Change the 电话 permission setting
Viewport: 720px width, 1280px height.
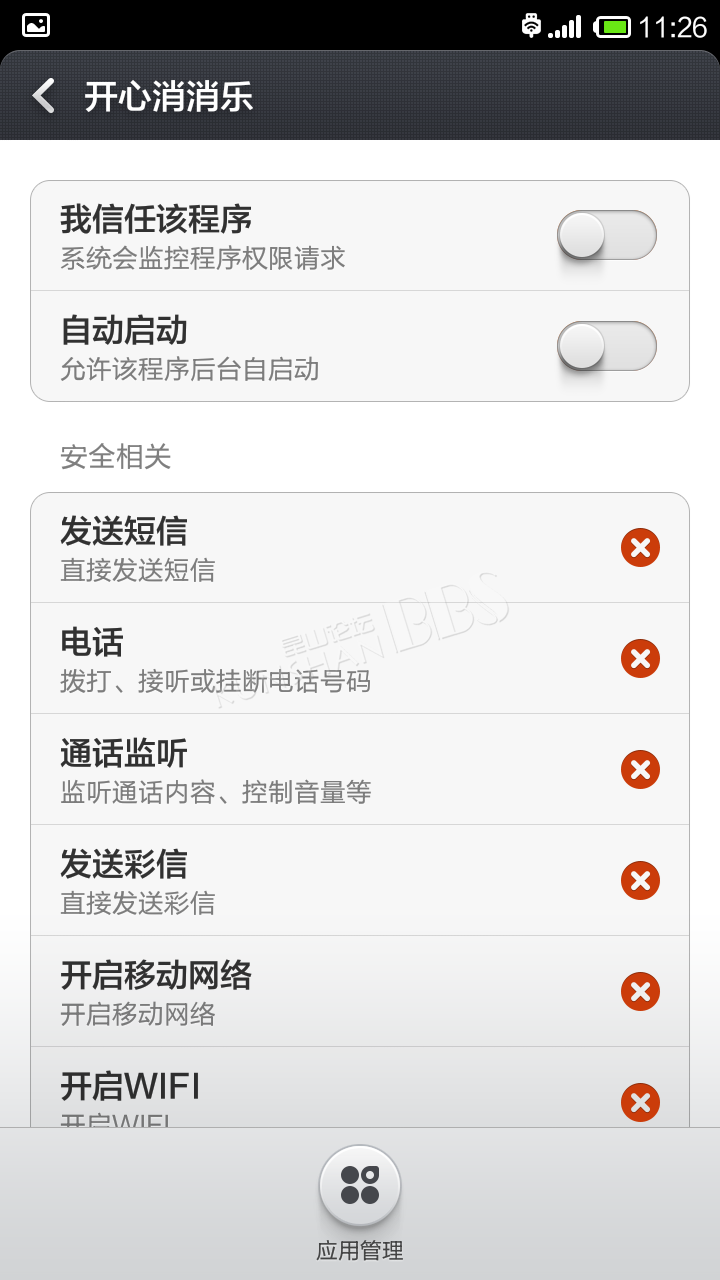(640, 659)
